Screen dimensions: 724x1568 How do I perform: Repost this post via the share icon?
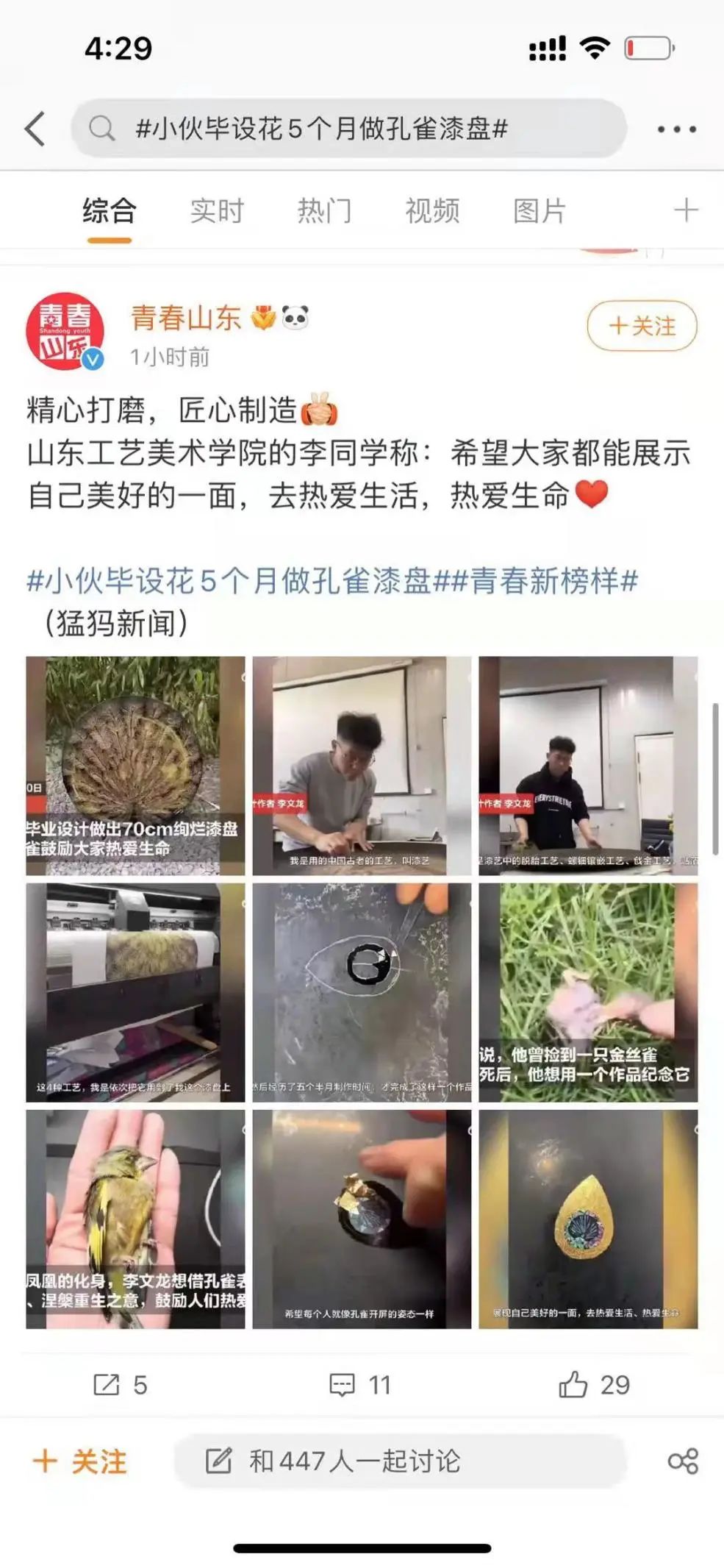click(x=121, y=1385)
